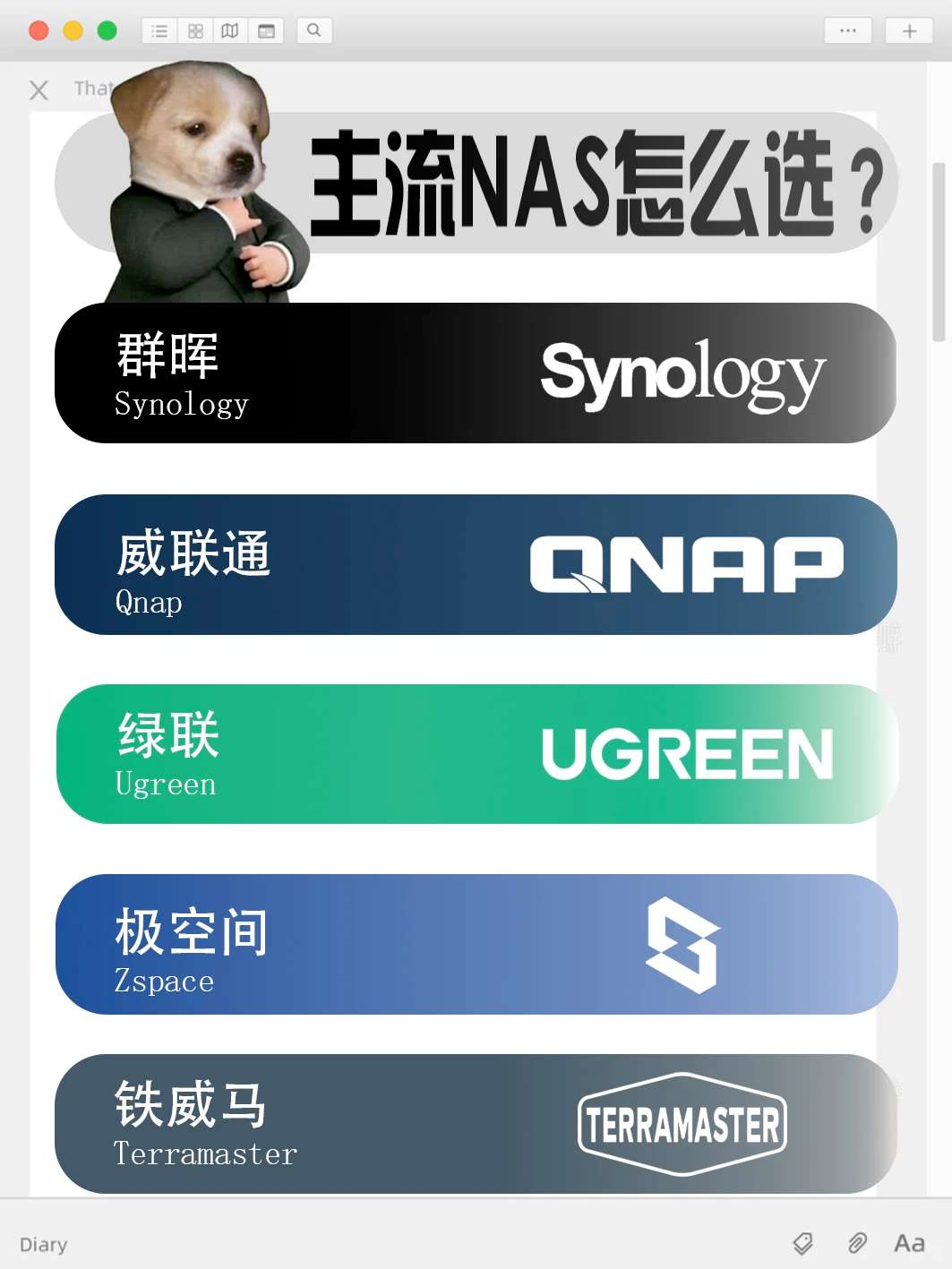Create a new entry with the plus button
The height and width of the screenshot is (1269, 952).
click(909, 30)
